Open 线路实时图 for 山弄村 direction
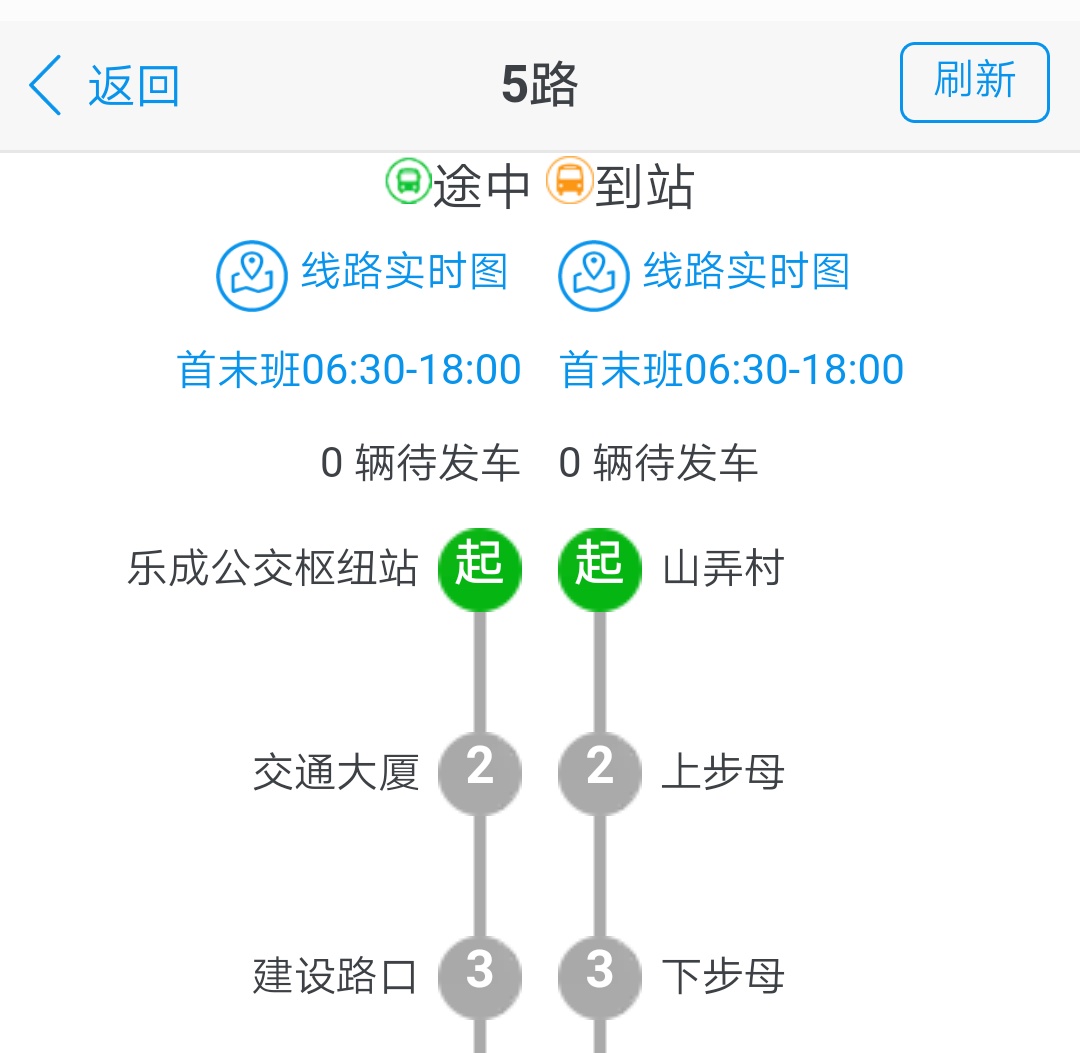 pos(704,273)
